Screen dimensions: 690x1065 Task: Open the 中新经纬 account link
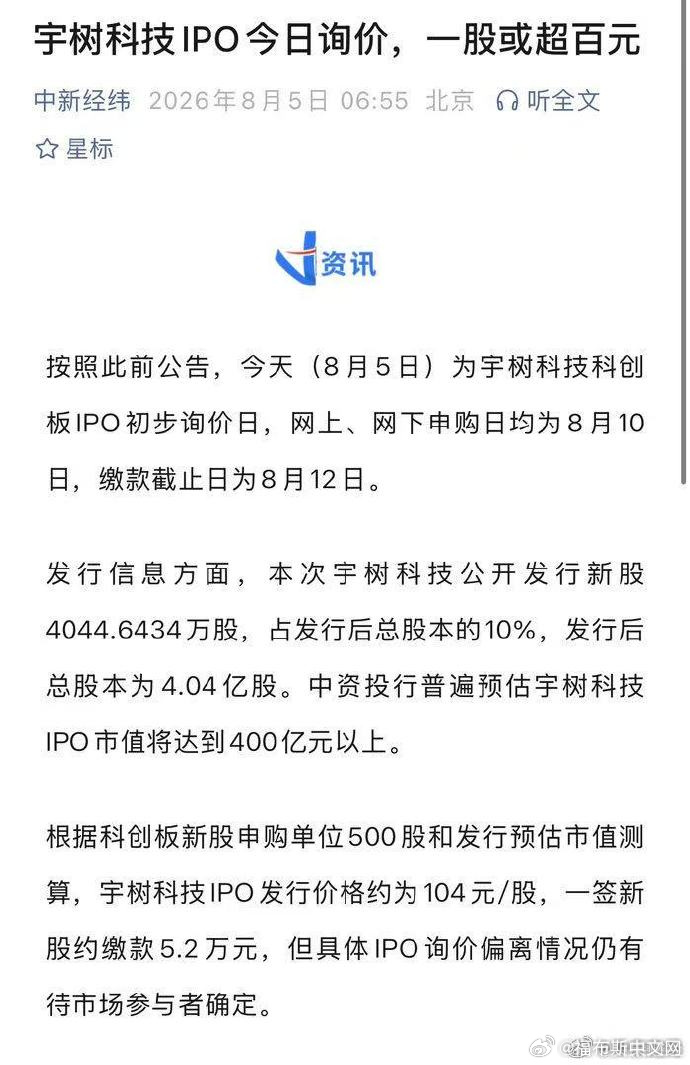tap(83, 101)
